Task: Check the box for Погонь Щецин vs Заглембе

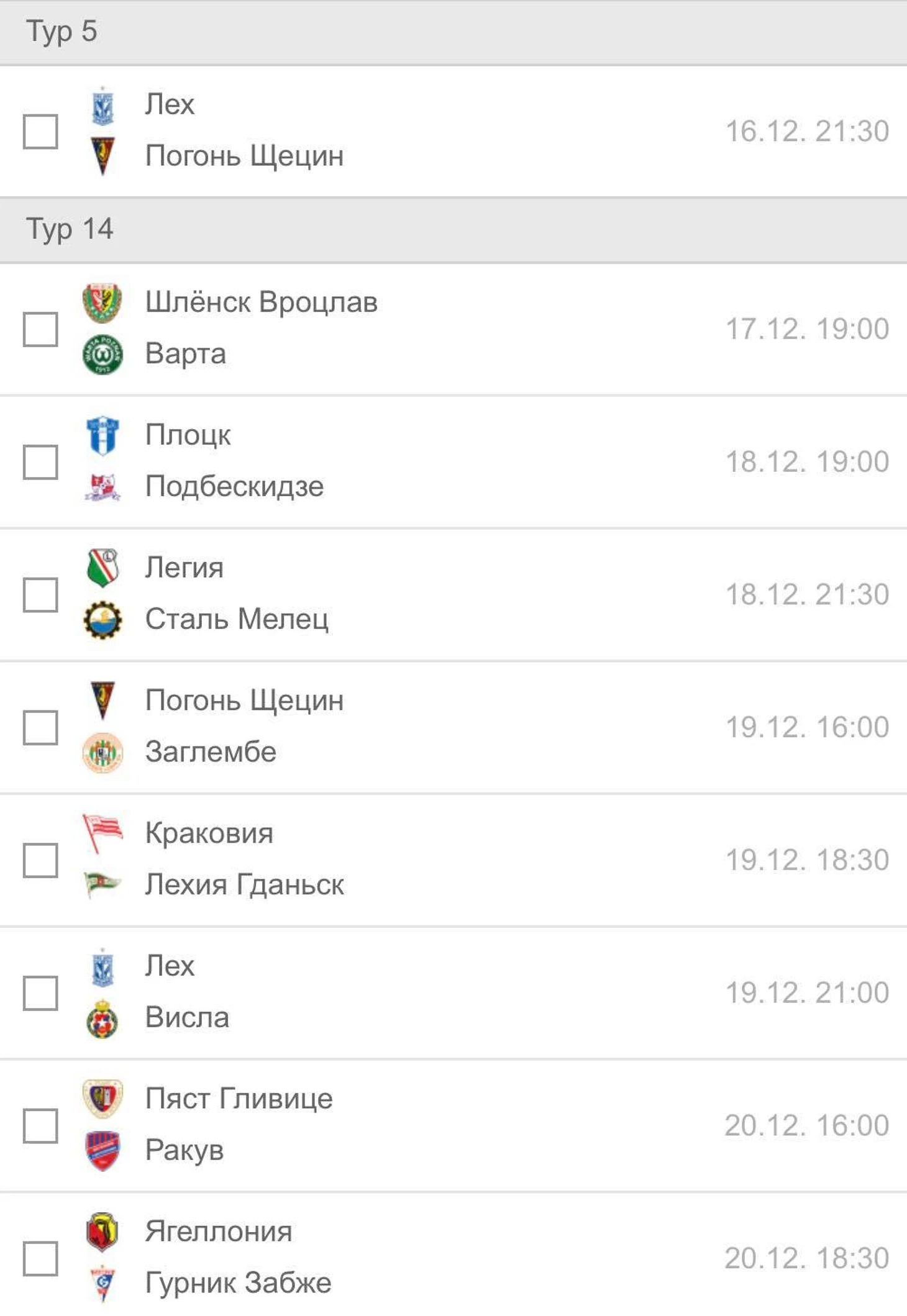Action: (40, 727)
